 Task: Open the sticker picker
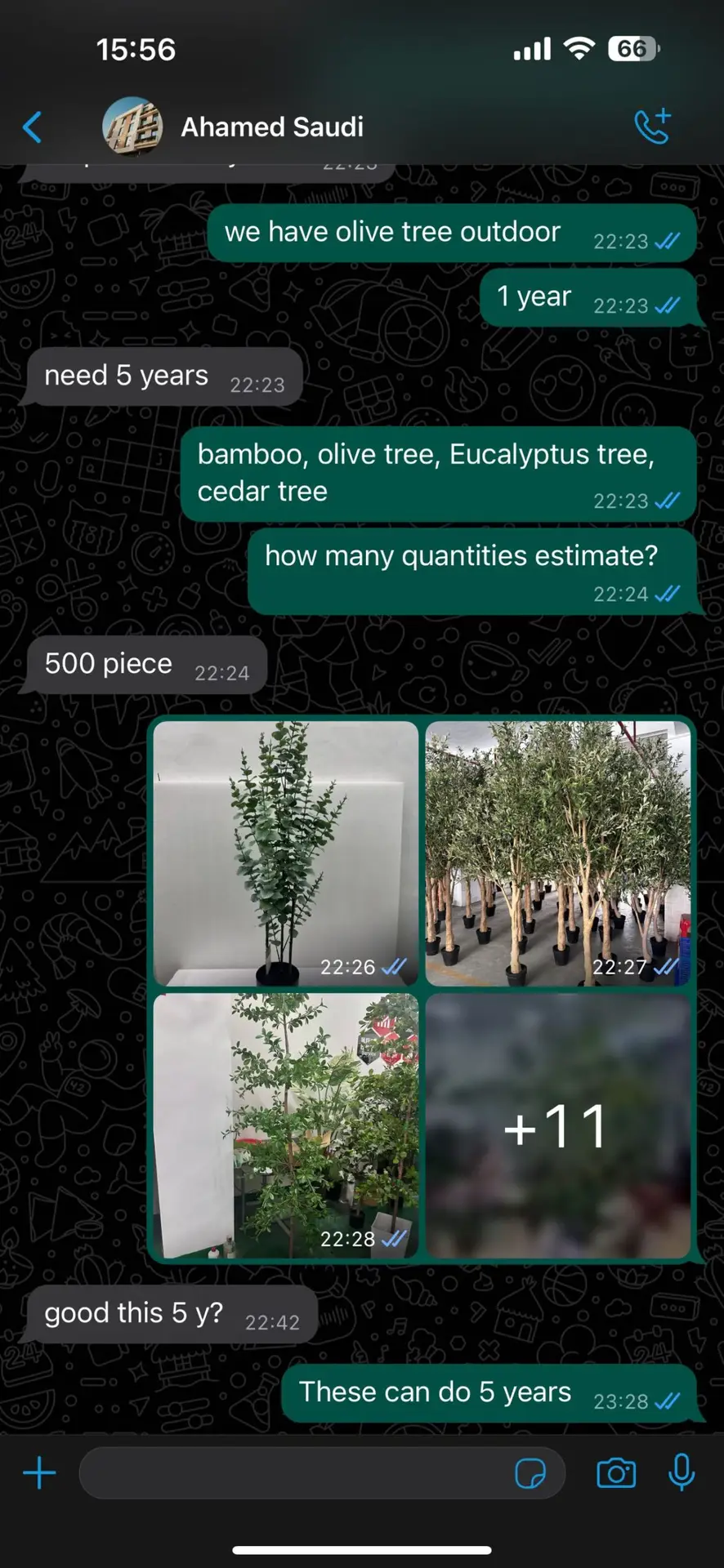pos(530,1473)
